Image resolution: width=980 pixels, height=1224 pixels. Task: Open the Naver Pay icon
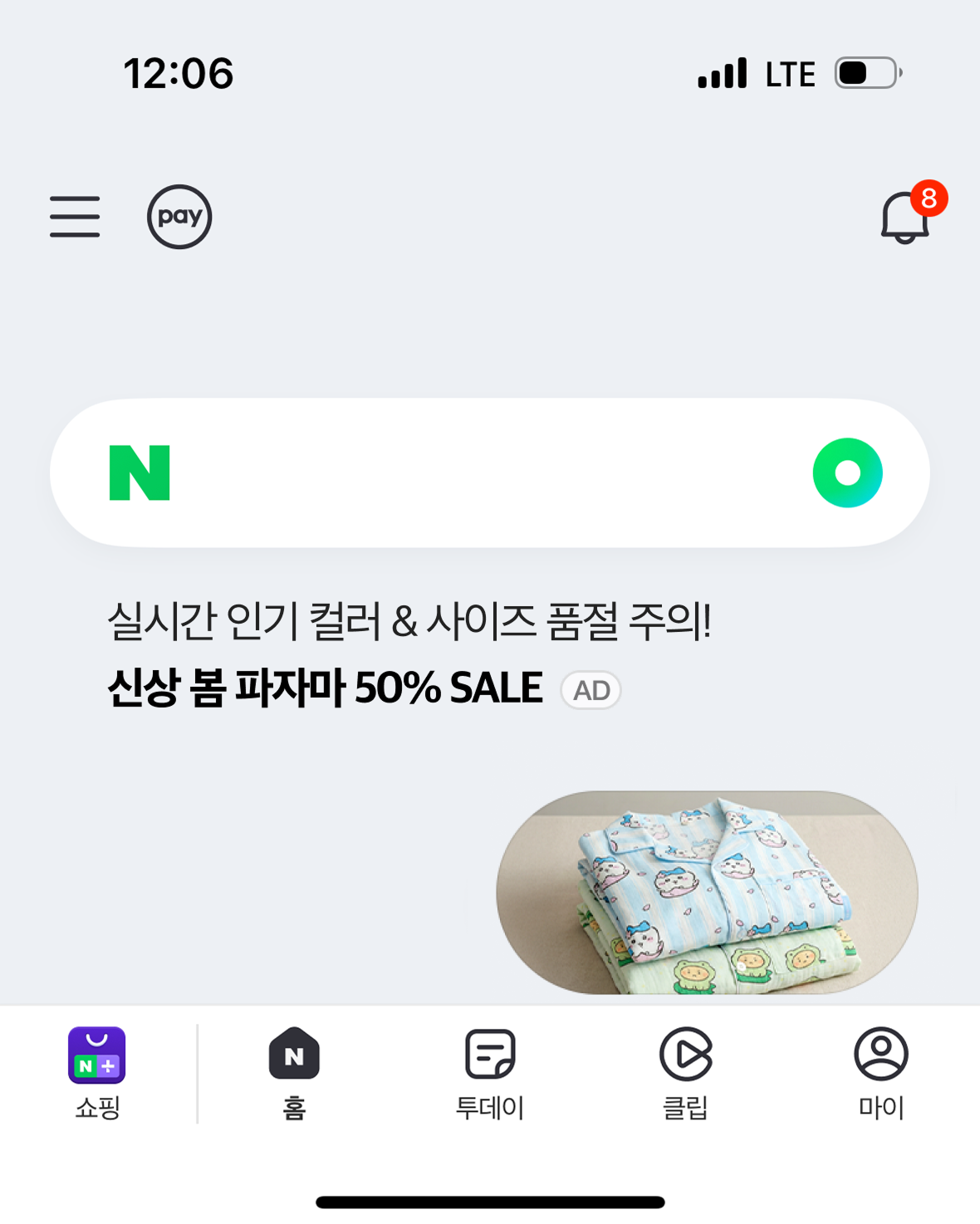(x=179, y=216)
